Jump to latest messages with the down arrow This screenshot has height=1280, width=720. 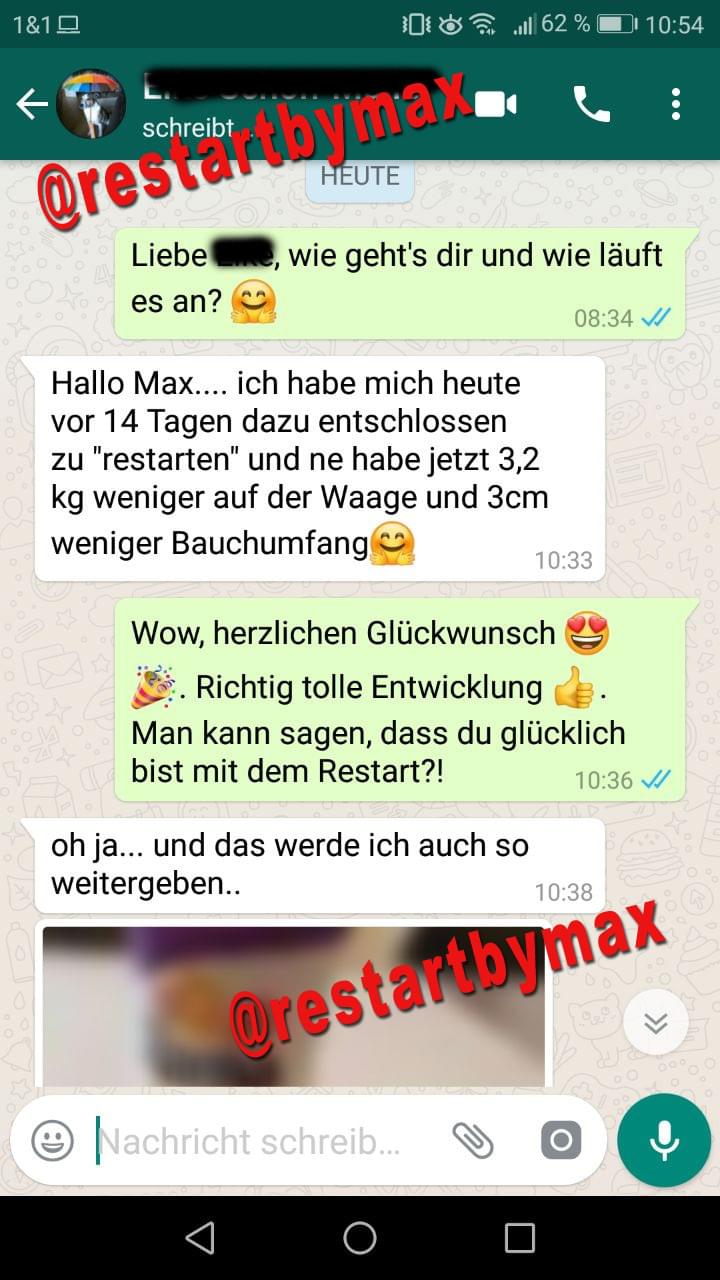point(656,1023)
